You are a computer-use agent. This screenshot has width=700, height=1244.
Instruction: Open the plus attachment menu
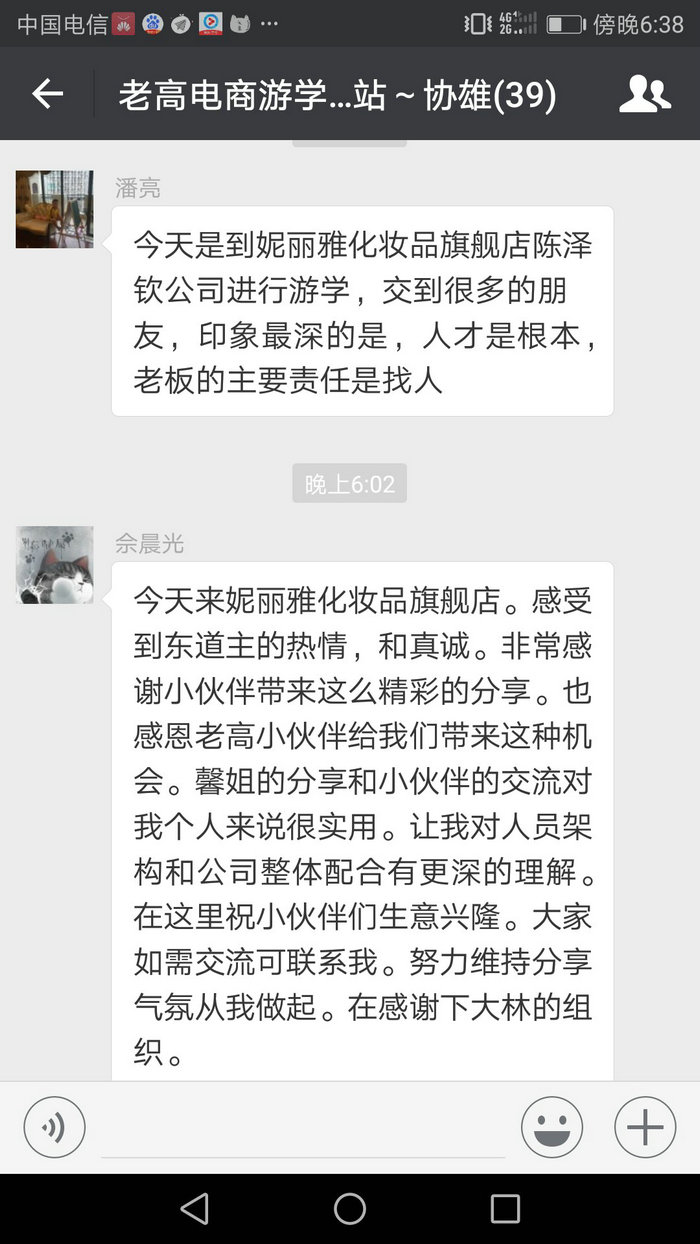[645, 1127]
